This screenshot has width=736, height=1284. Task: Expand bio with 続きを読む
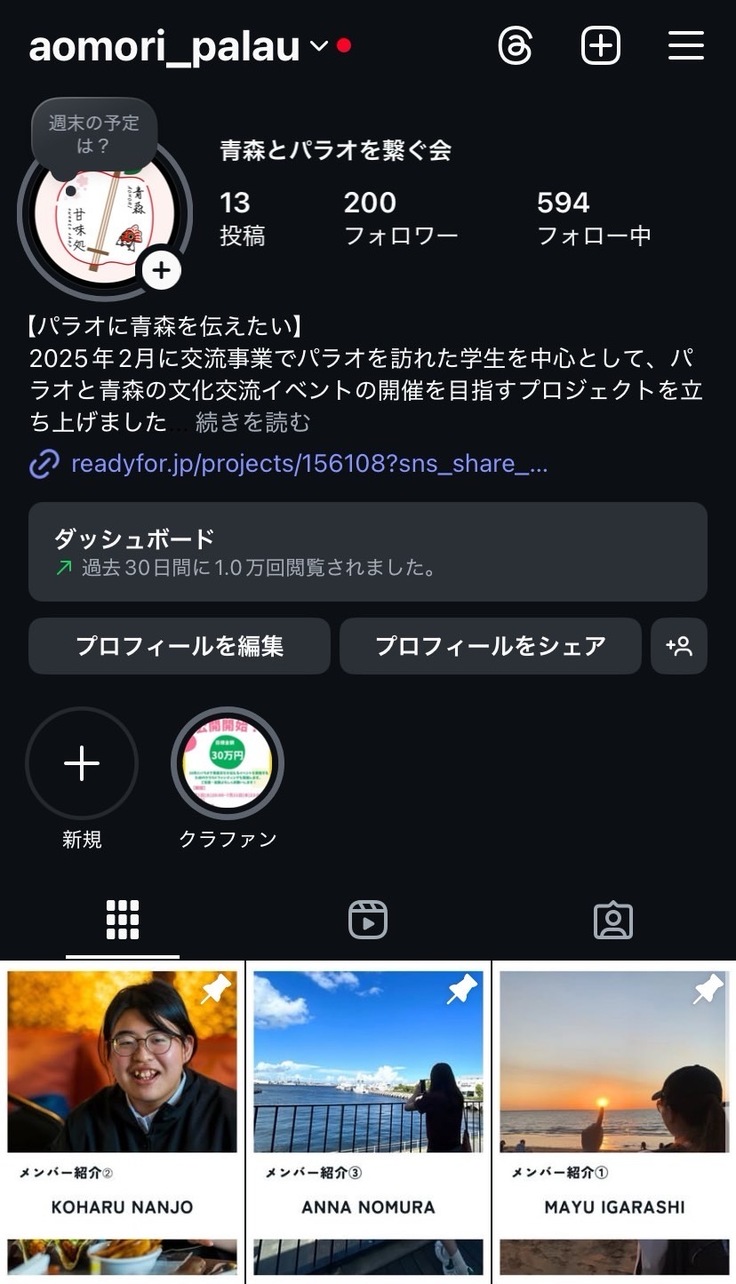253,422
